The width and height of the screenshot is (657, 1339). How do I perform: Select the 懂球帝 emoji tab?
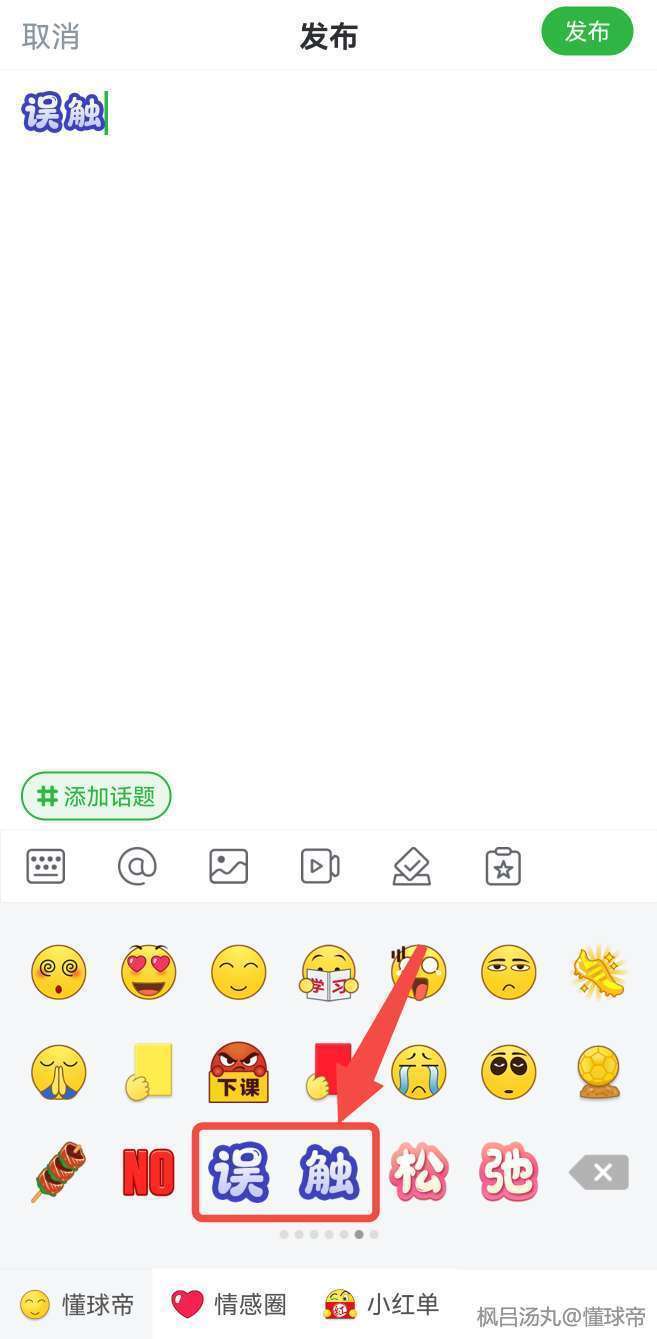point(77,1304)
